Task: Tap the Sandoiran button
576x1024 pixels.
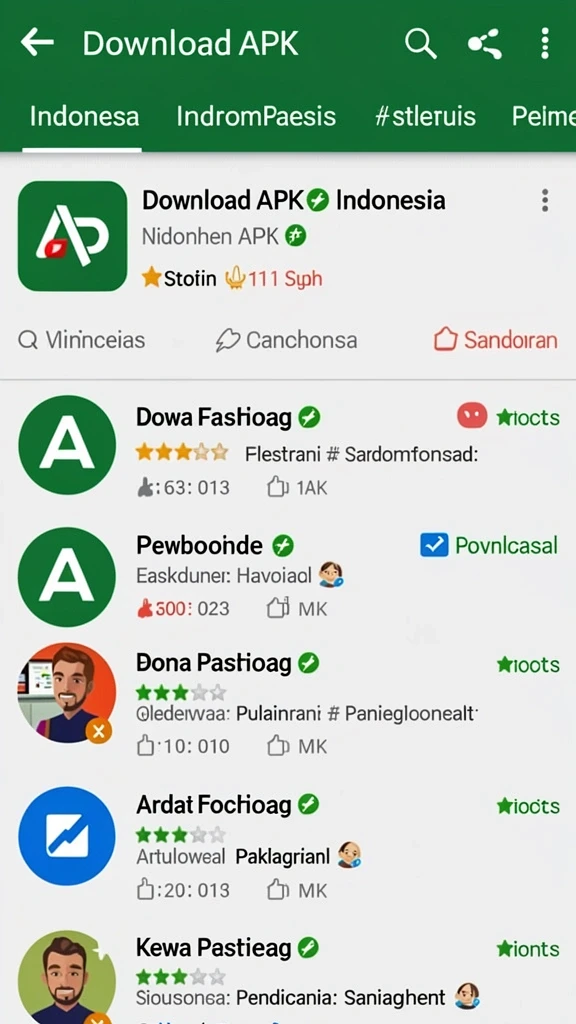Action: 496,340
